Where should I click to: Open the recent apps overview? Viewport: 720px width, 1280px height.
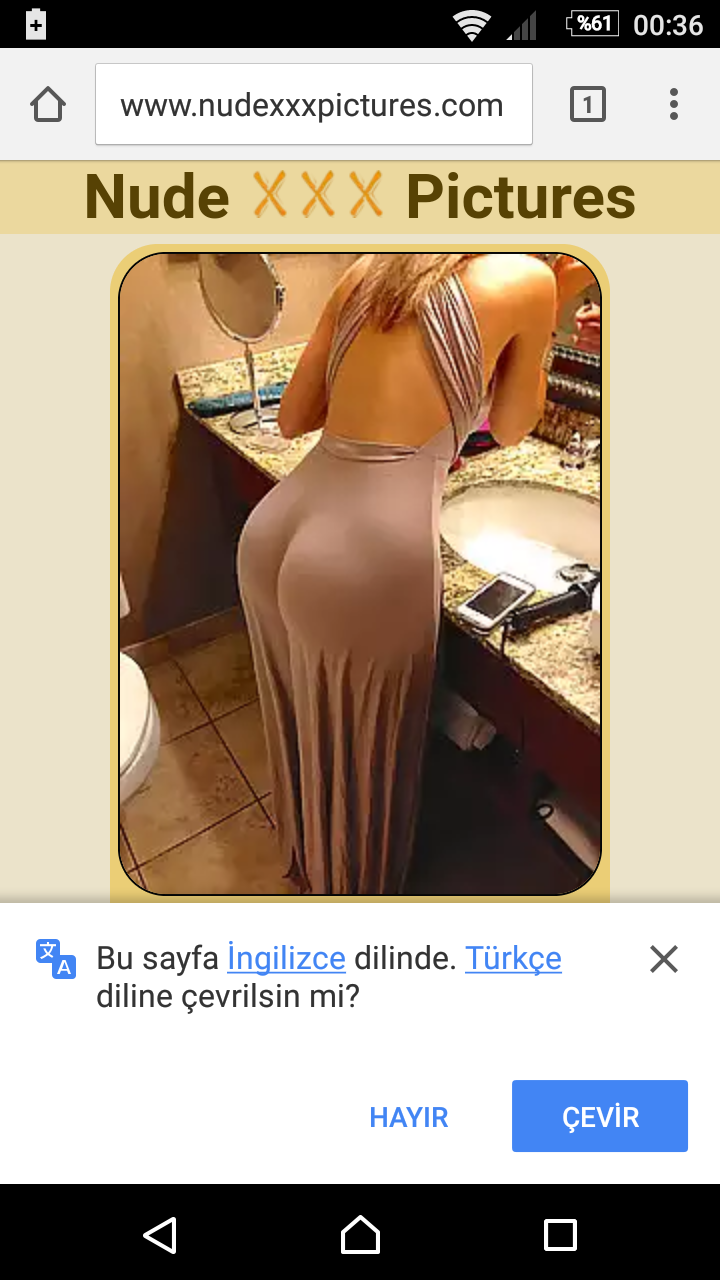coord(560,1235)
